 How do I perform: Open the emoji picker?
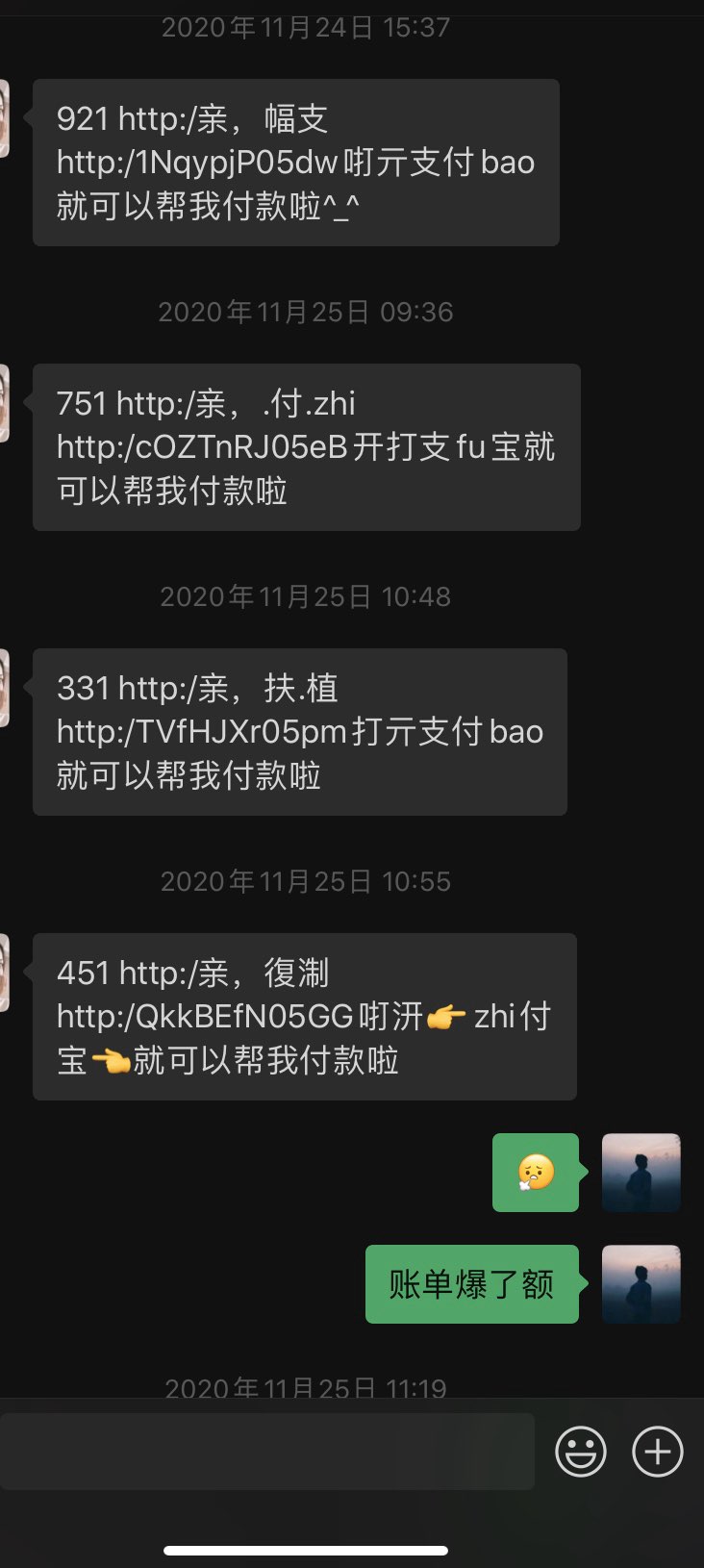pos(581,1452)
